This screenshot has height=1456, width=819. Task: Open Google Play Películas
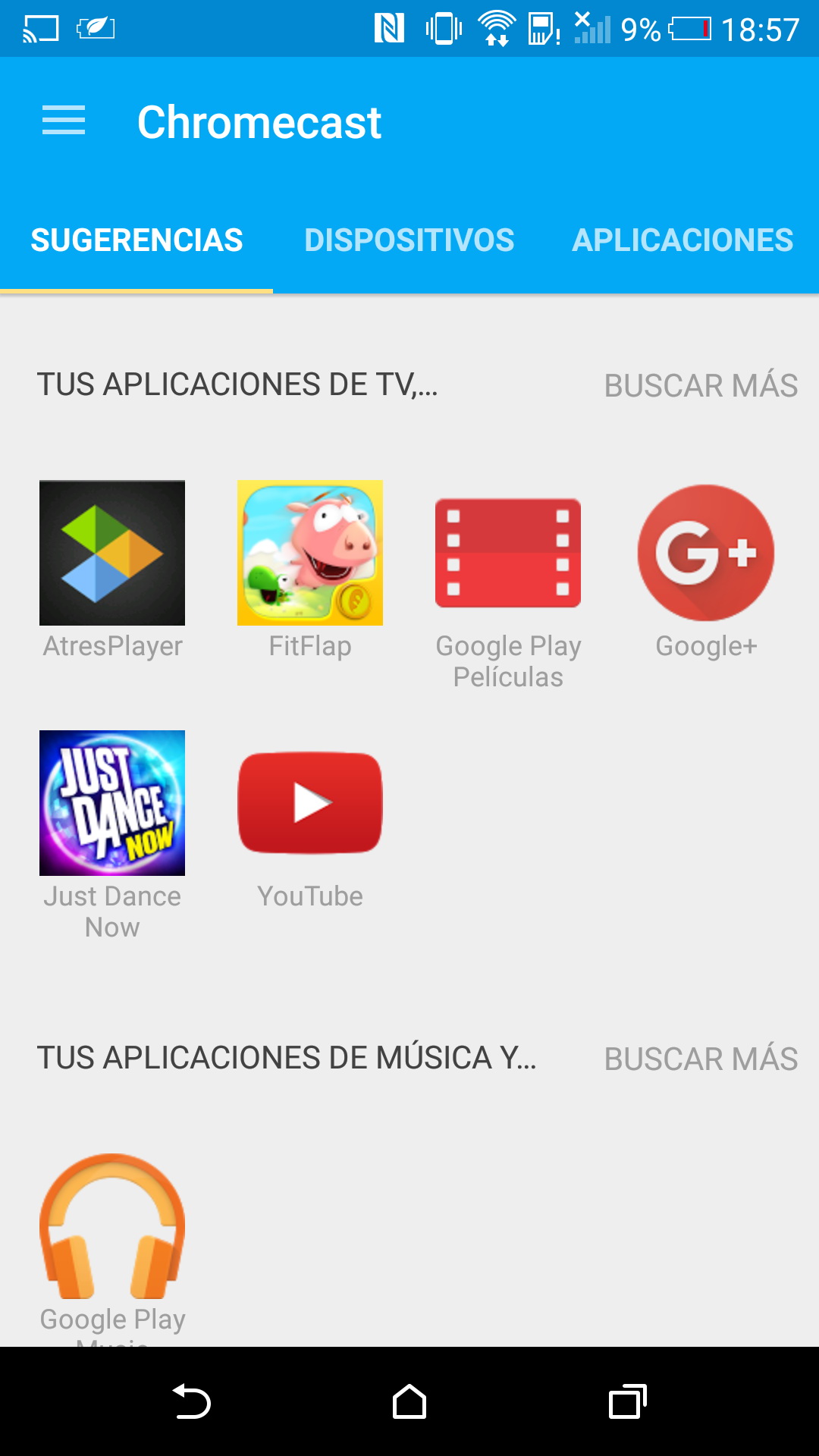[508, 553]
